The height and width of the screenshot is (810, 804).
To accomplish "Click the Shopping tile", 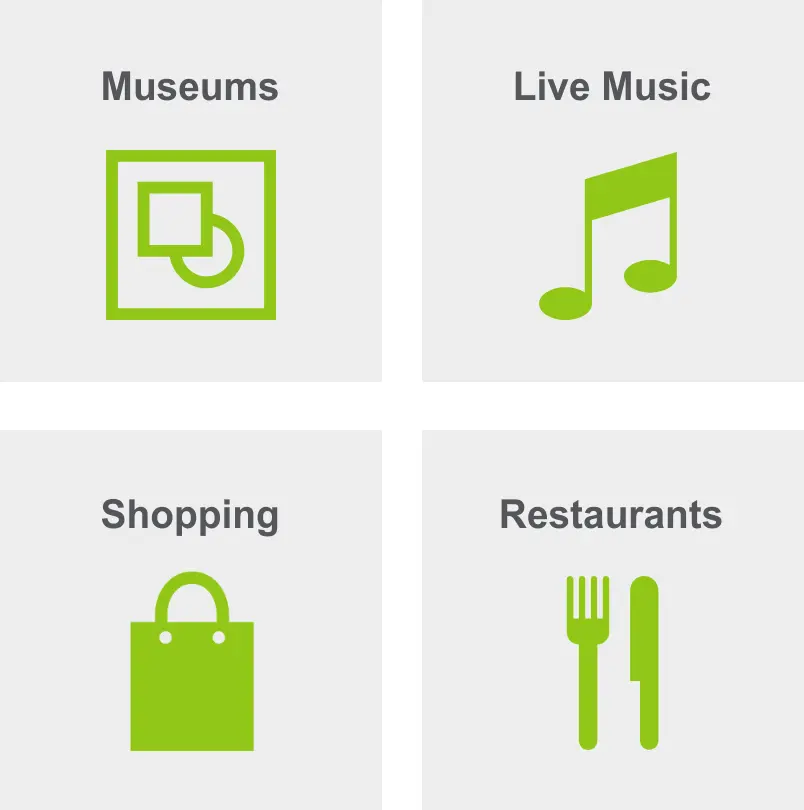I will pyautogui.click(x=190, y=620).
